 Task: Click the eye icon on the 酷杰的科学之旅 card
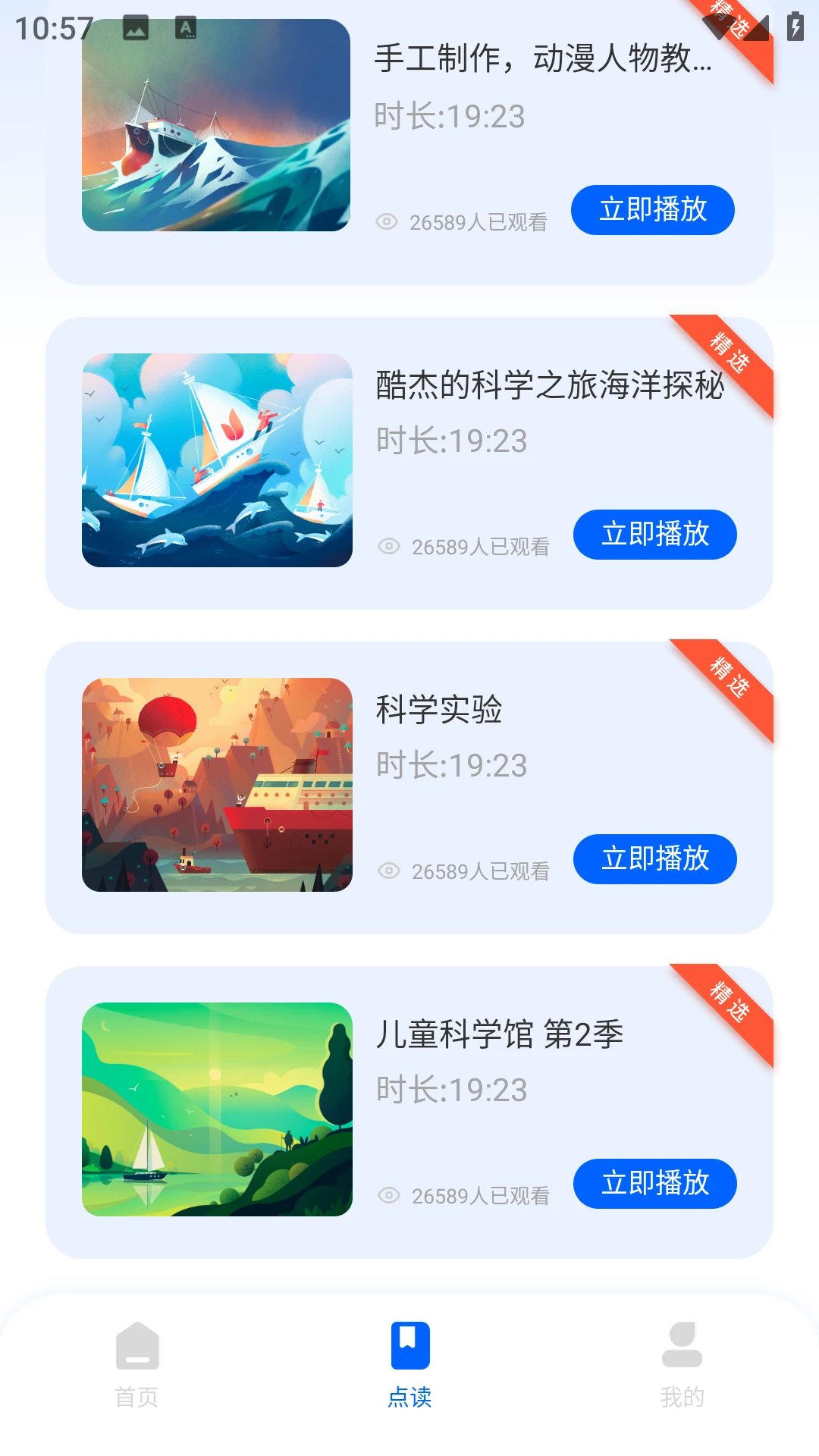388,546
